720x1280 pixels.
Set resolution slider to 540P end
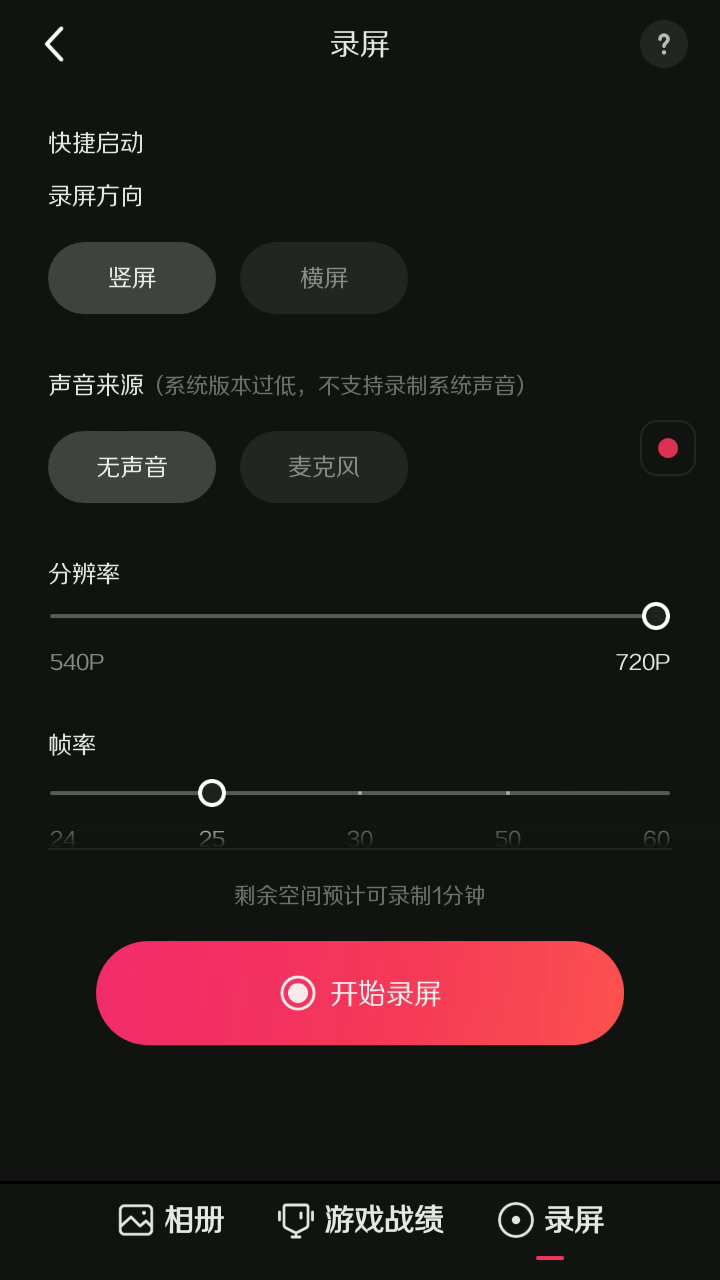(x=52, y=616)
